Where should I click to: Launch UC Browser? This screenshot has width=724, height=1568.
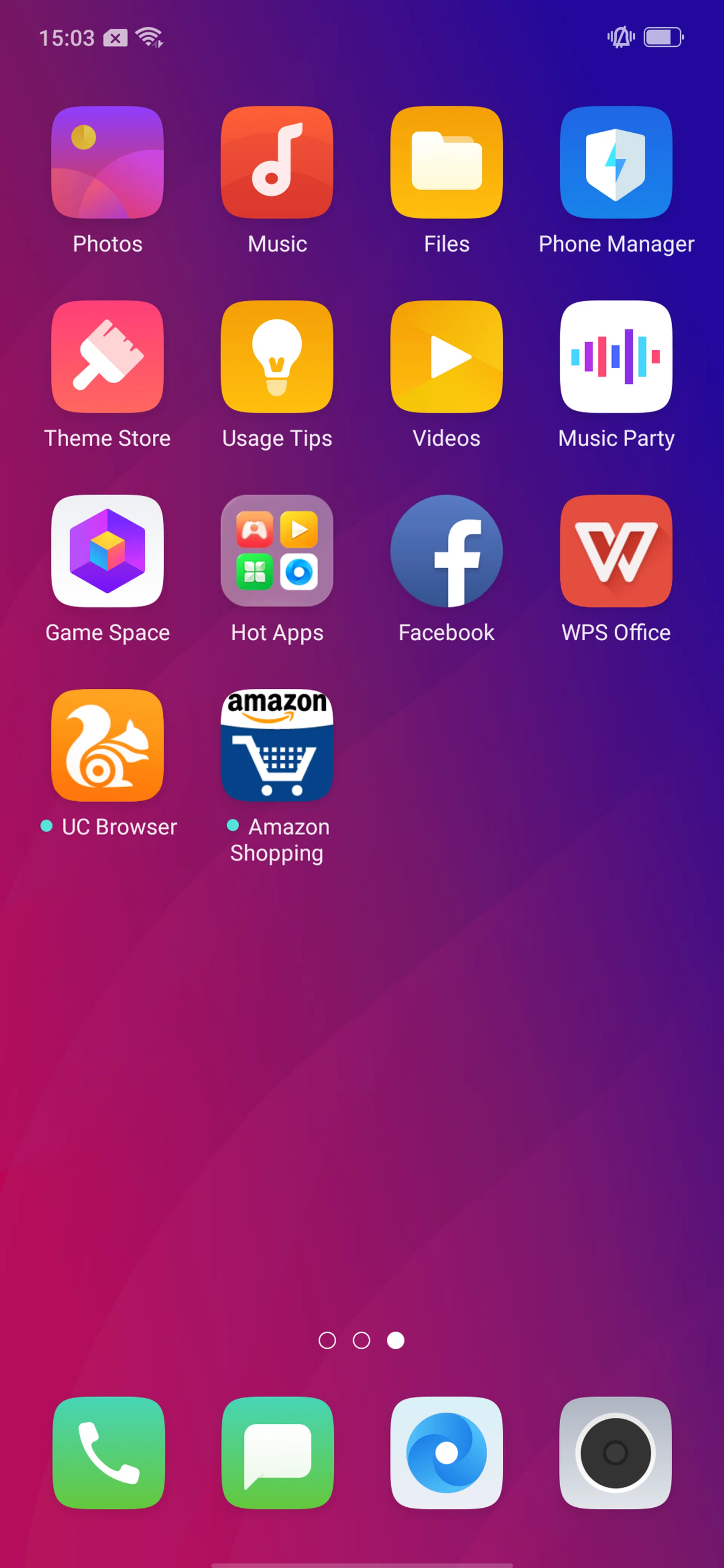coord(108,745)
